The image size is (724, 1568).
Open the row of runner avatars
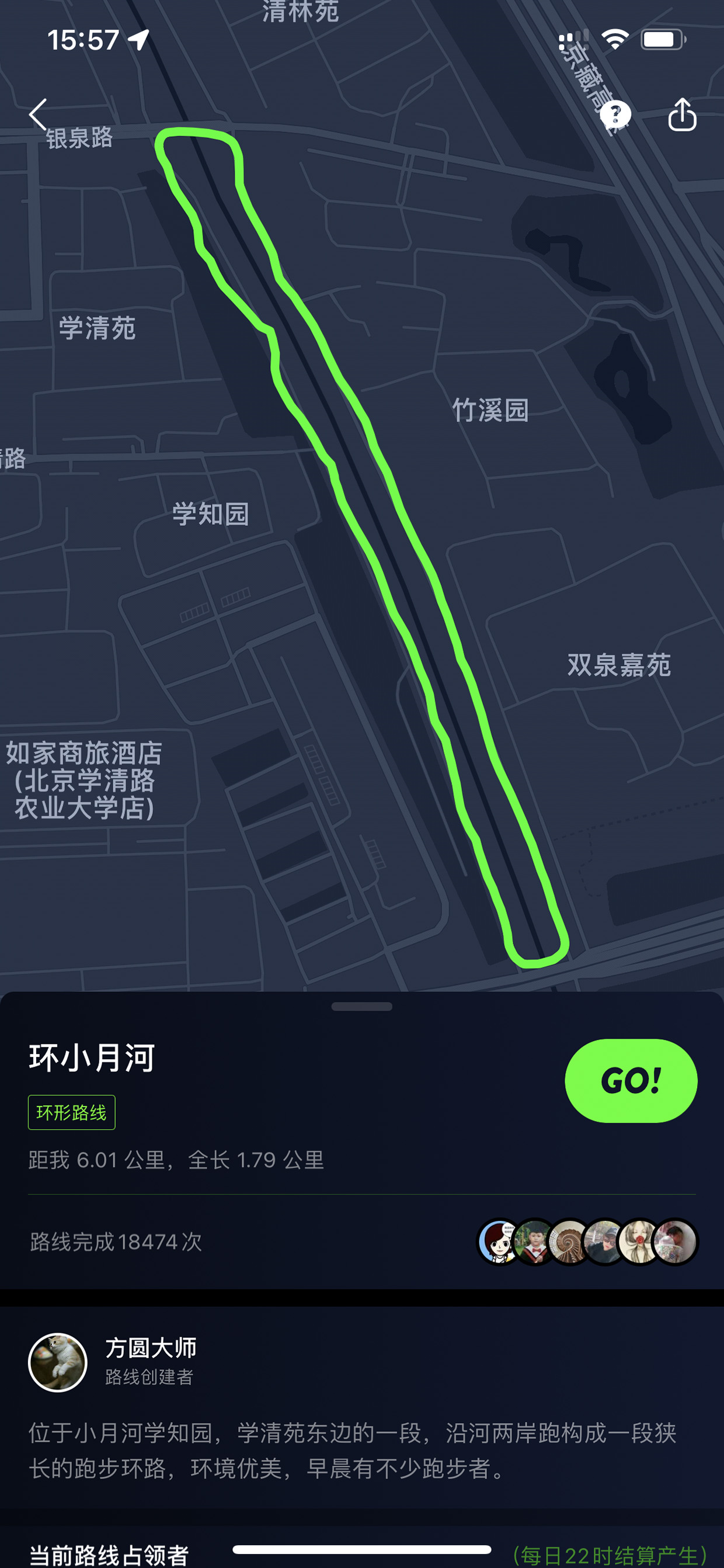click(x=587, y=1241)
